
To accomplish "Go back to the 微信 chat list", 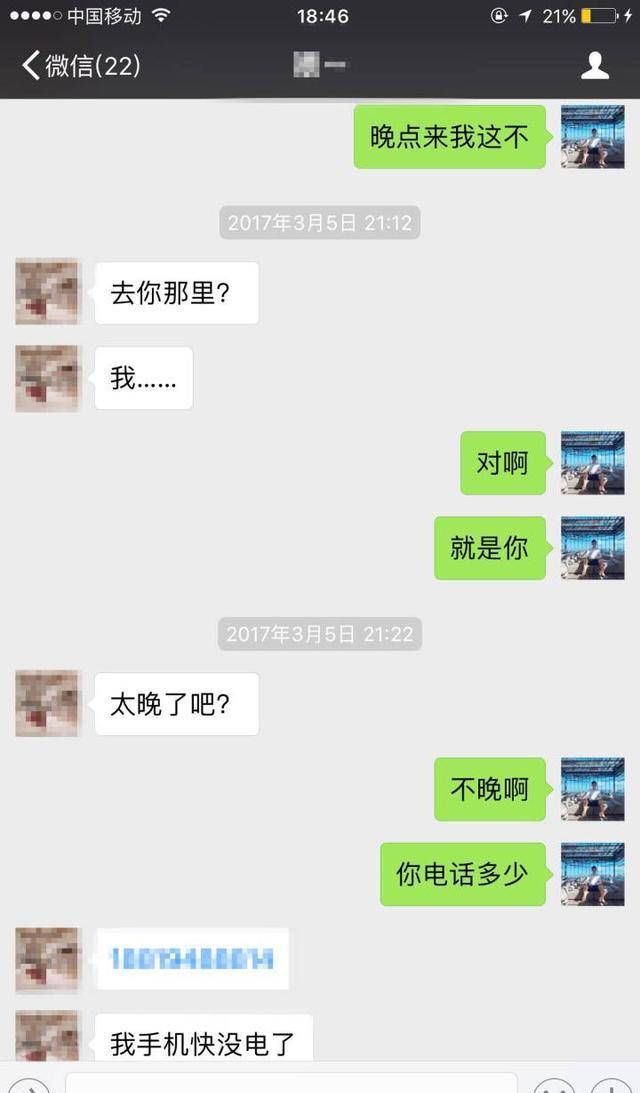I will [x=80, y=66].
